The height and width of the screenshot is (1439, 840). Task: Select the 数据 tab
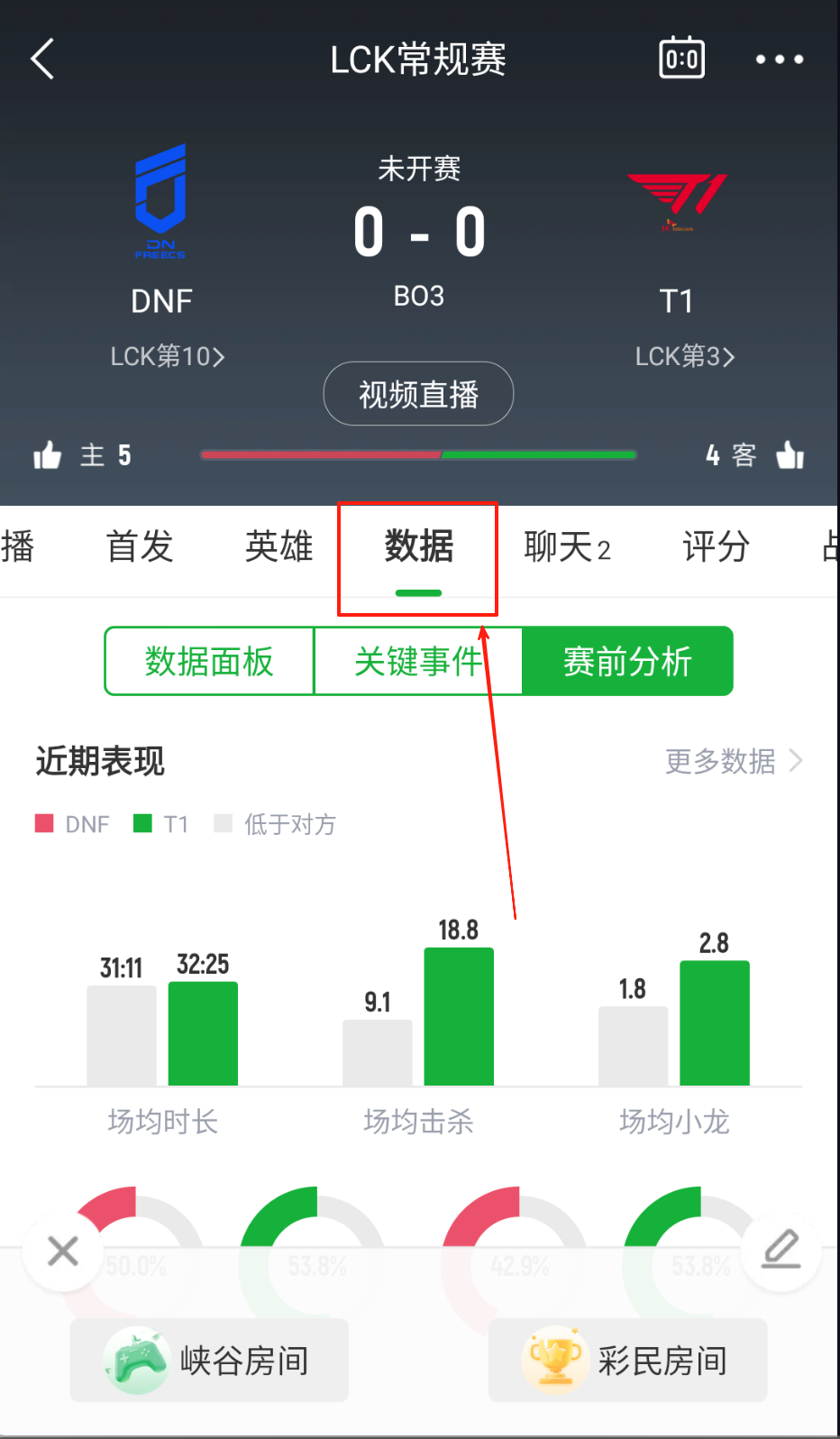pos(418,546)
